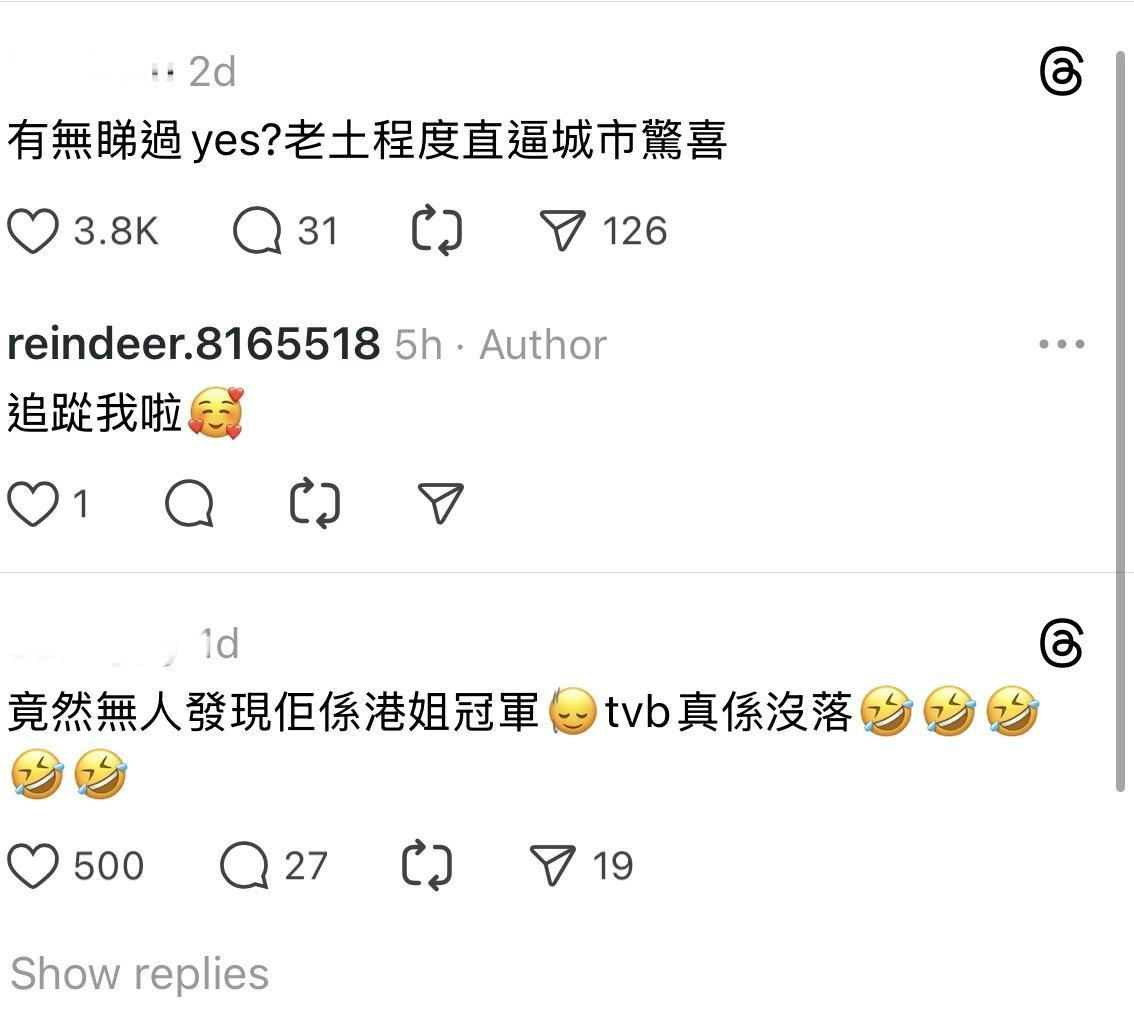Image resolution: width=1134 pixels, height=1016 pixels.
Task: Repost the tvb真係沒落 comment
Action: [427, 866]
